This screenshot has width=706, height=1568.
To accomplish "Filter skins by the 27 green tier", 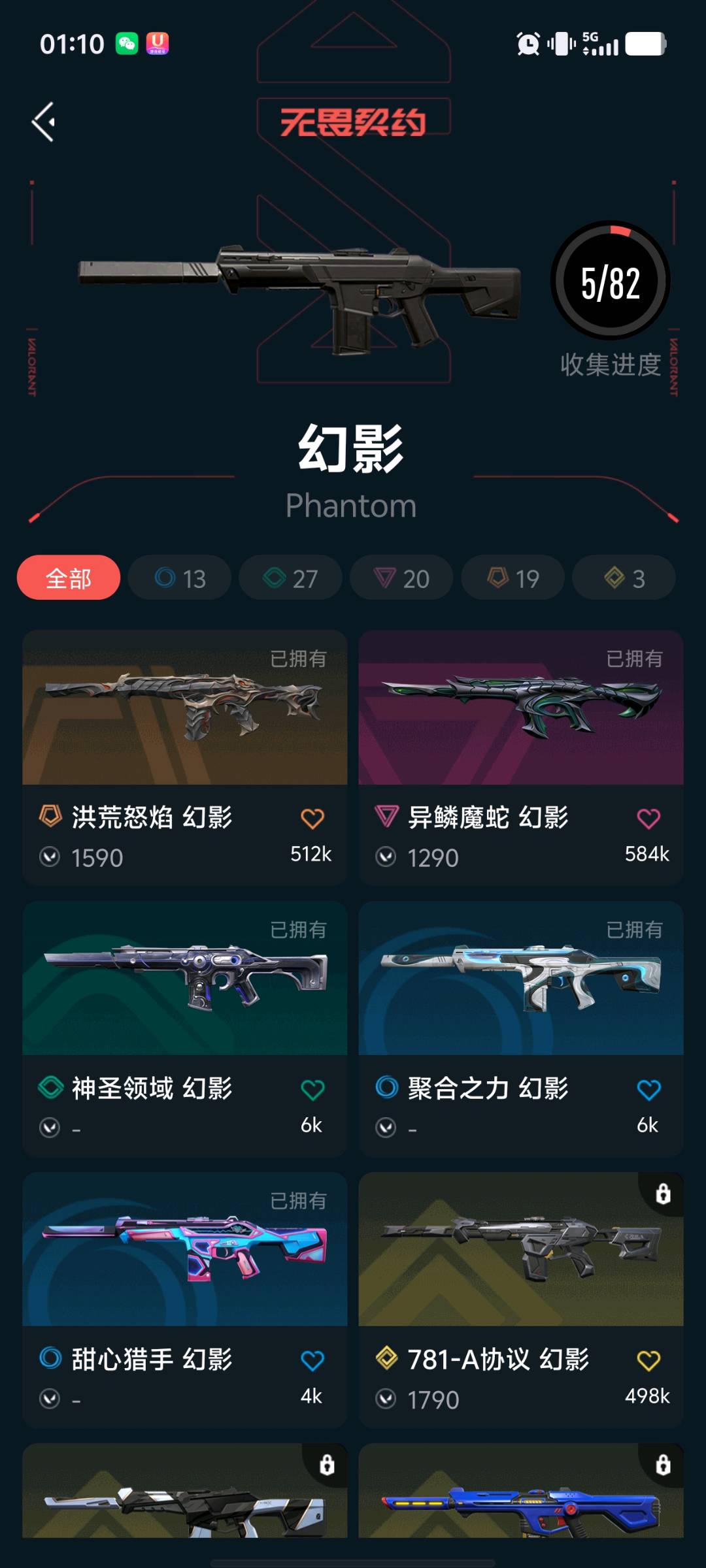I will click(291, 578).
